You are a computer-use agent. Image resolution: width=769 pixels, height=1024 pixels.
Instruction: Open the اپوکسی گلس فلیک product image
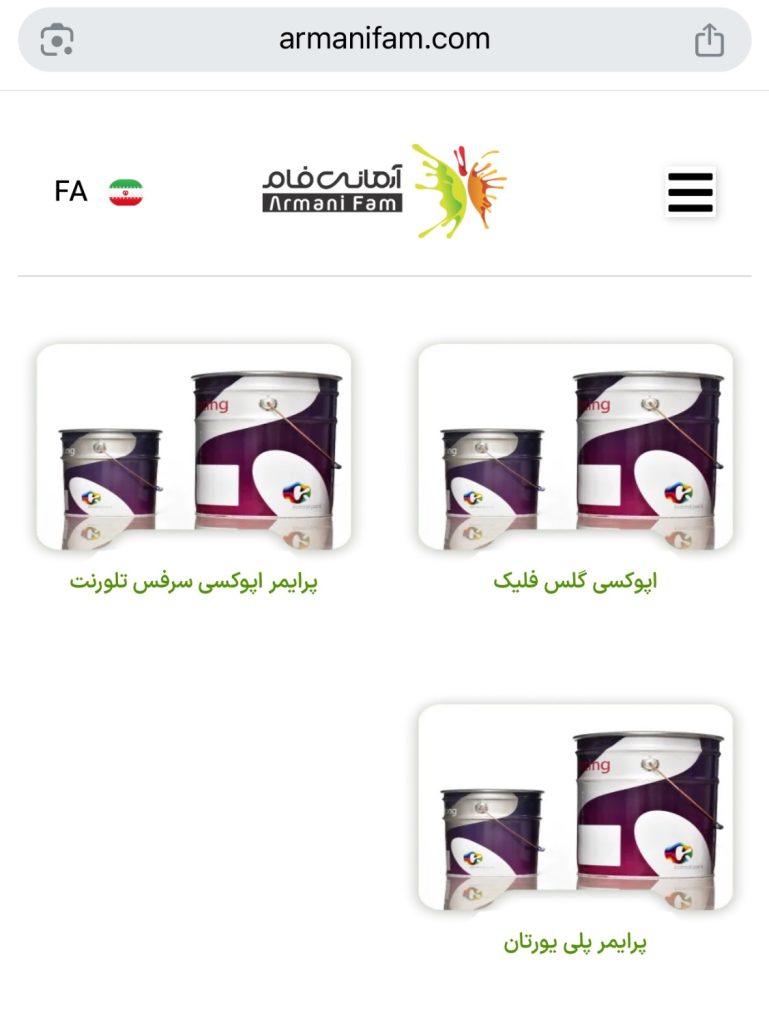coord(575,447)
